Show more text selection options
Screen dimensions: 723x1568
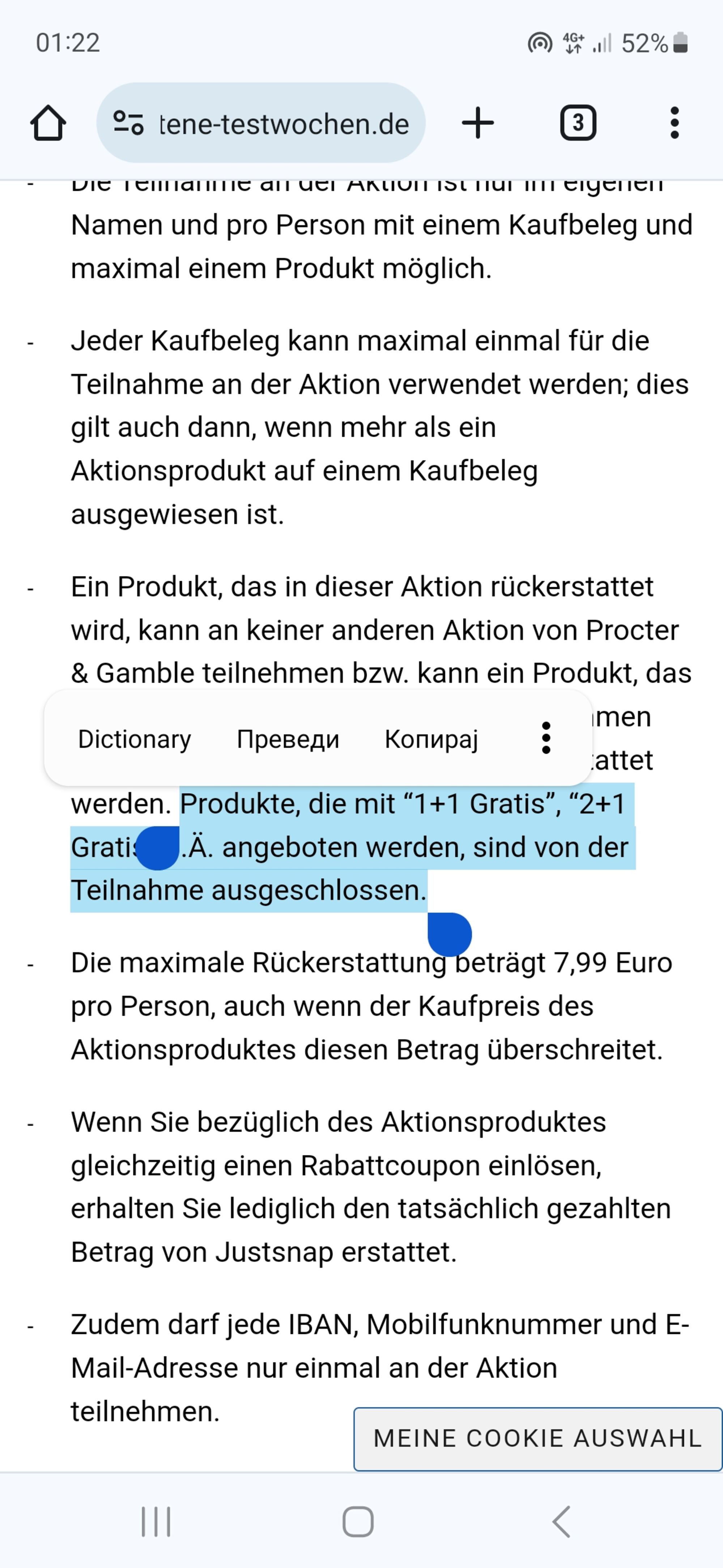pyautogui.click(x=546, y=738)
